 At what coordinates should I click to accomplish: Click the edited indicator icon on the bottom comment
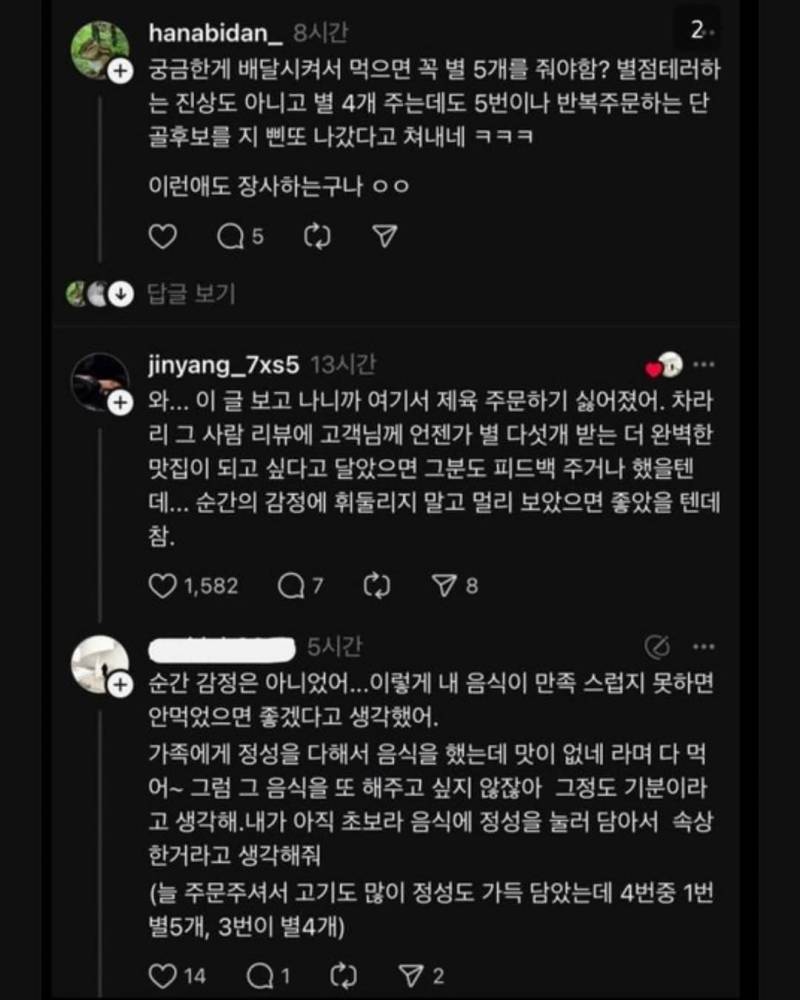tap(655, 646)
